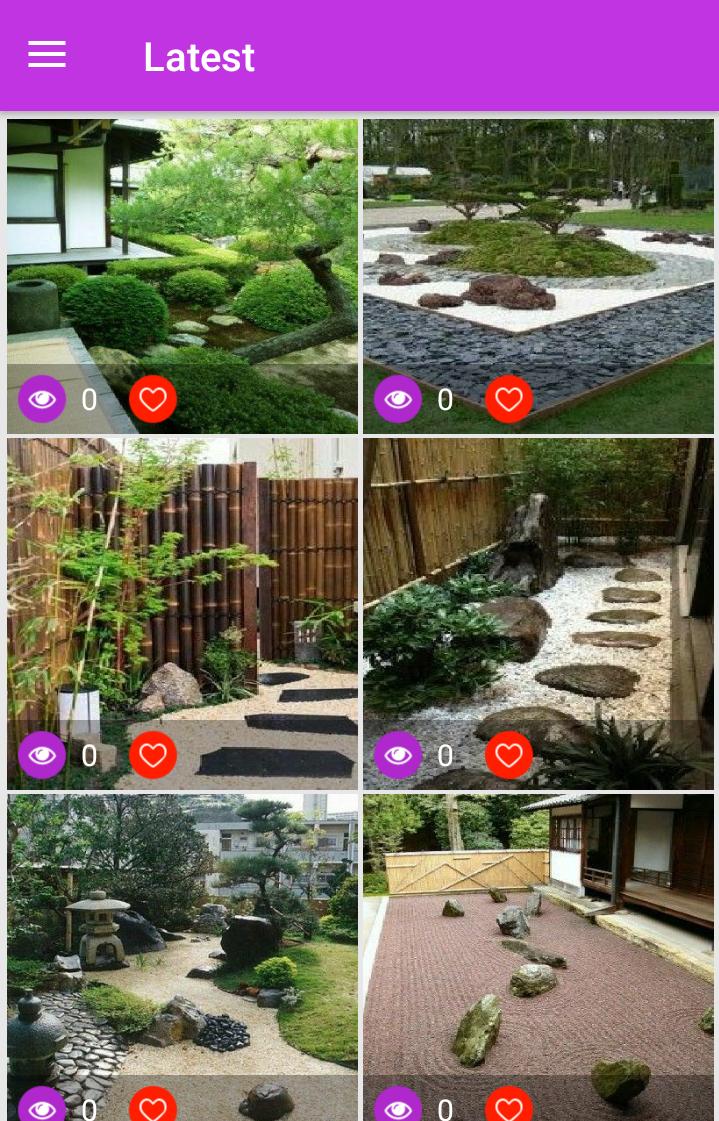This screenshot has width=719, height=1121.
Task: Like the gravel zen garden with black slate photo
Action: pos(509,400)
